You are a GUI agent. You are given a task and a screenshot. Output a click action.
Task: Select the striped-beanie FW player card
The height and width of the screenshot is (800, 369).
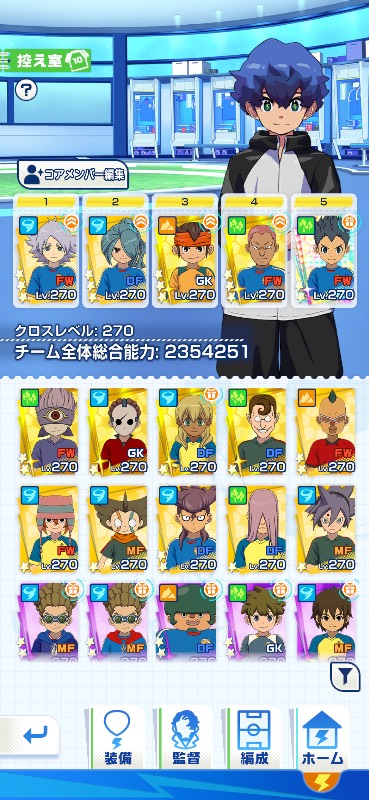tap(48, 529)
